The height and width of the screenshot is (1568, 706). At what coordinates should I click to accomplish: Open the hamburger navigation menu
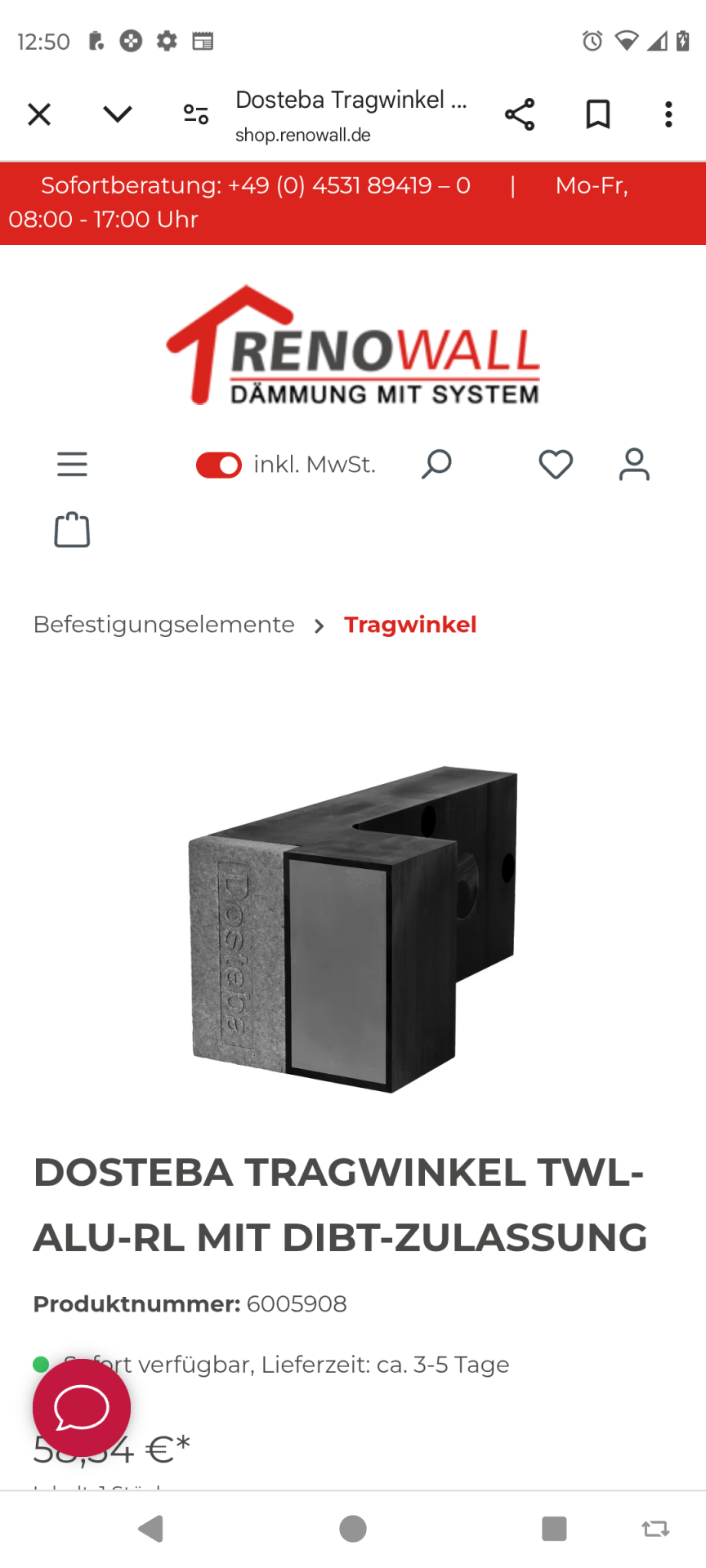72,465
